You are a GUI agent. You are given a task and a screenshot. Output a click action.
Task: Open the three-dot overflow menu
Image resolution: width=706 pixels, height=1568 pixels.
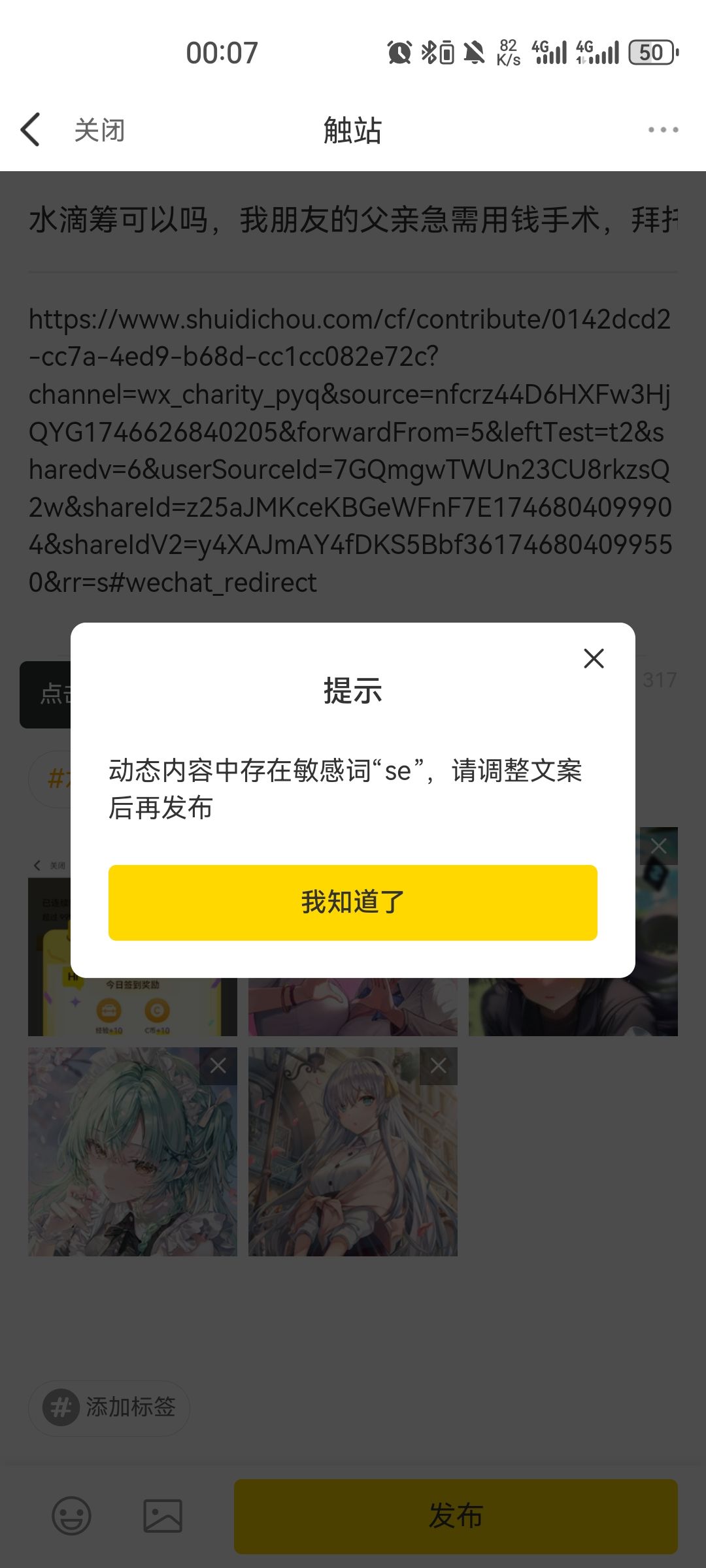point(663,130)
